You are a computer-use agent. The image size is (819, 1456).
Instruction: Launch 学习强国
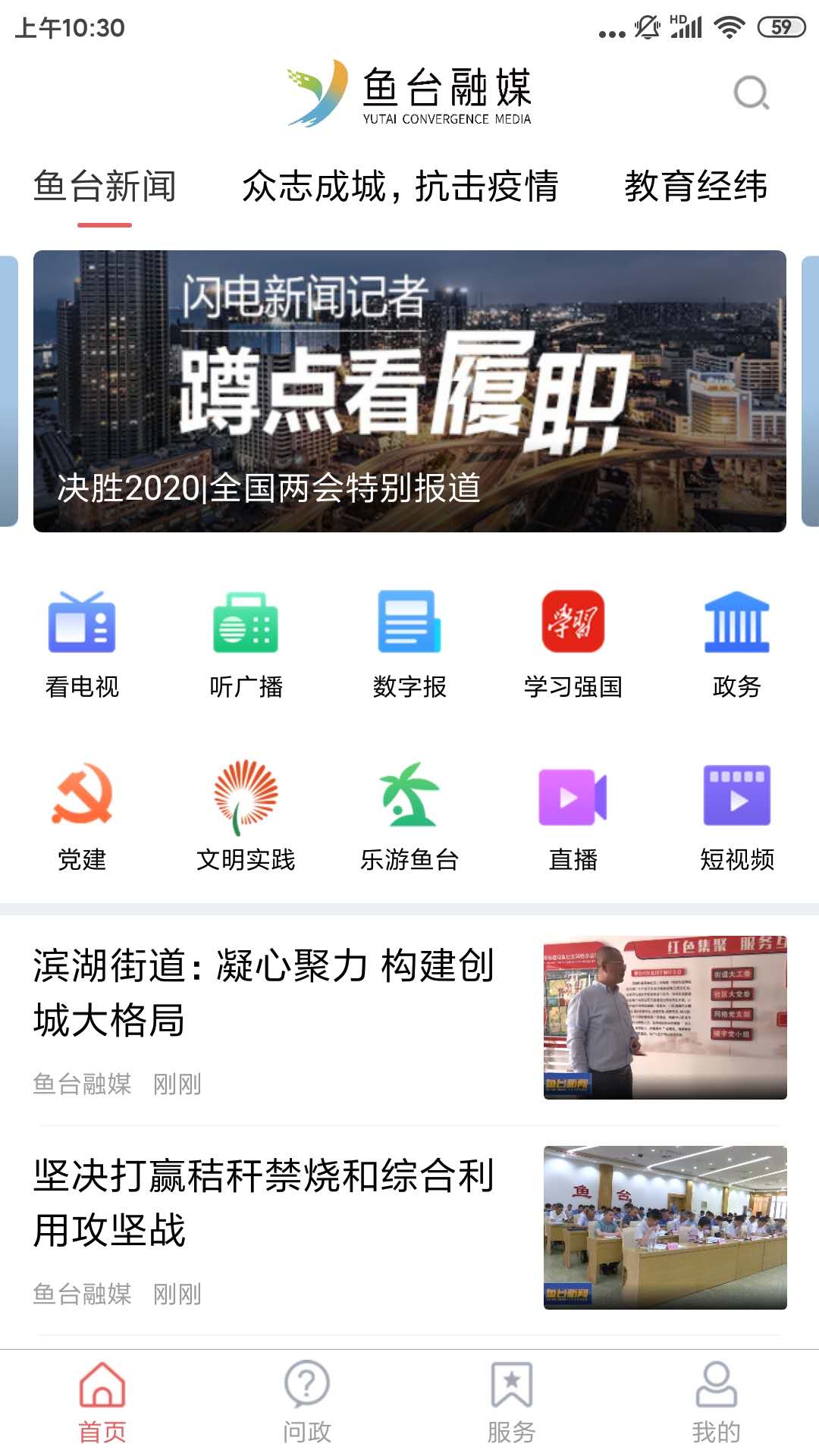[x=573, y=644]
